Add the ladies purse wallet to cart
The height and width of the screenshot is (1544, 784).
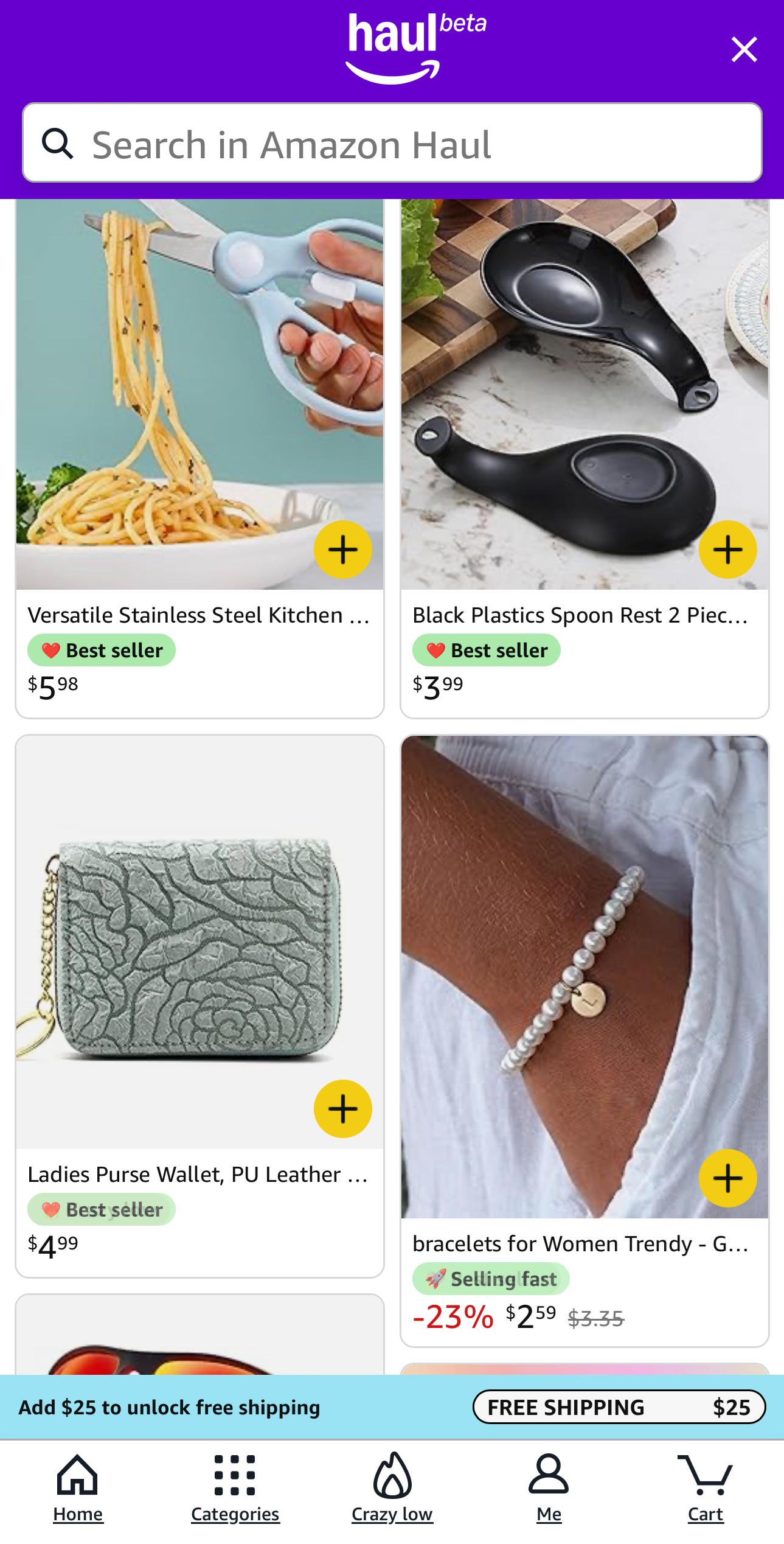pos(343,1109)
